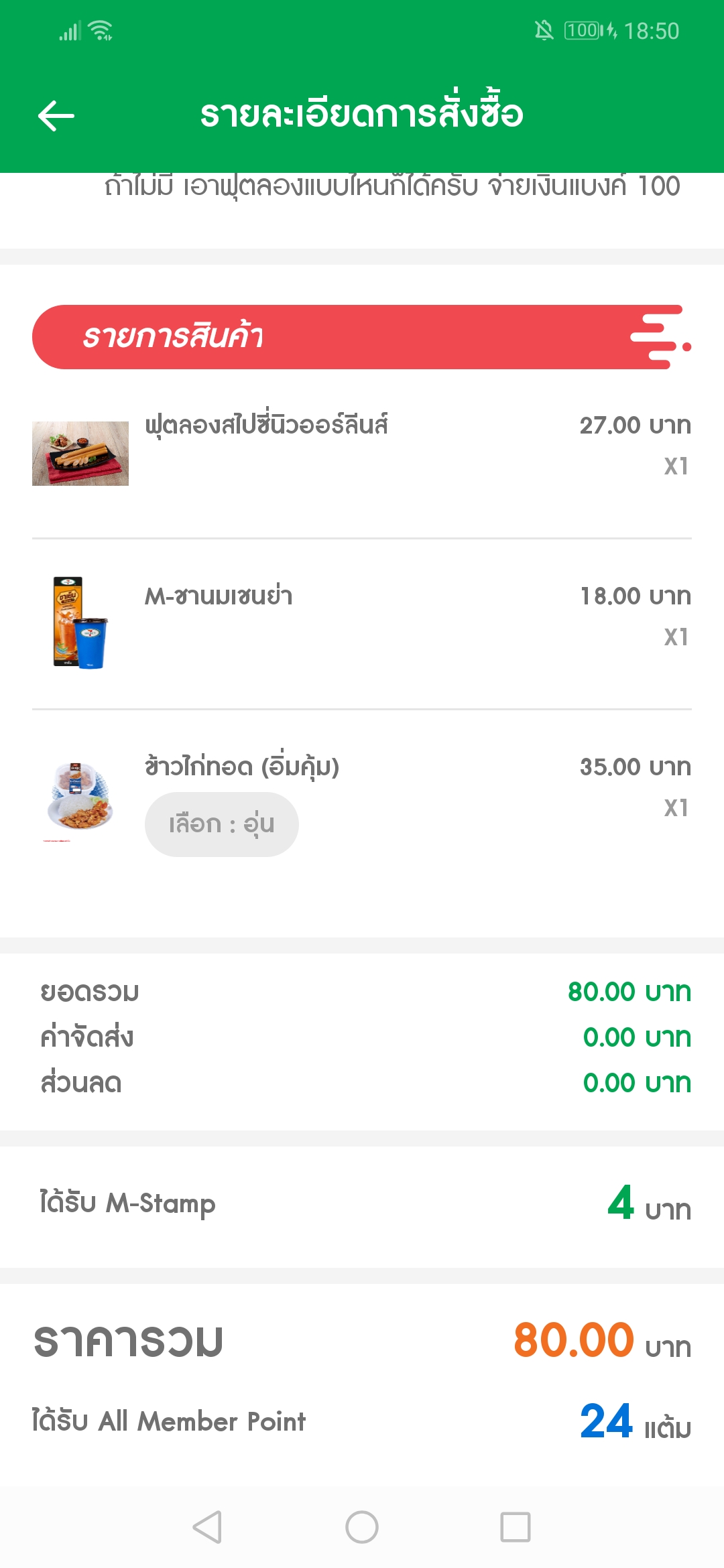Viewport: 724px width, 1568px height.
Task: Open system recent apps
Action: click(x=516, y=1527)
